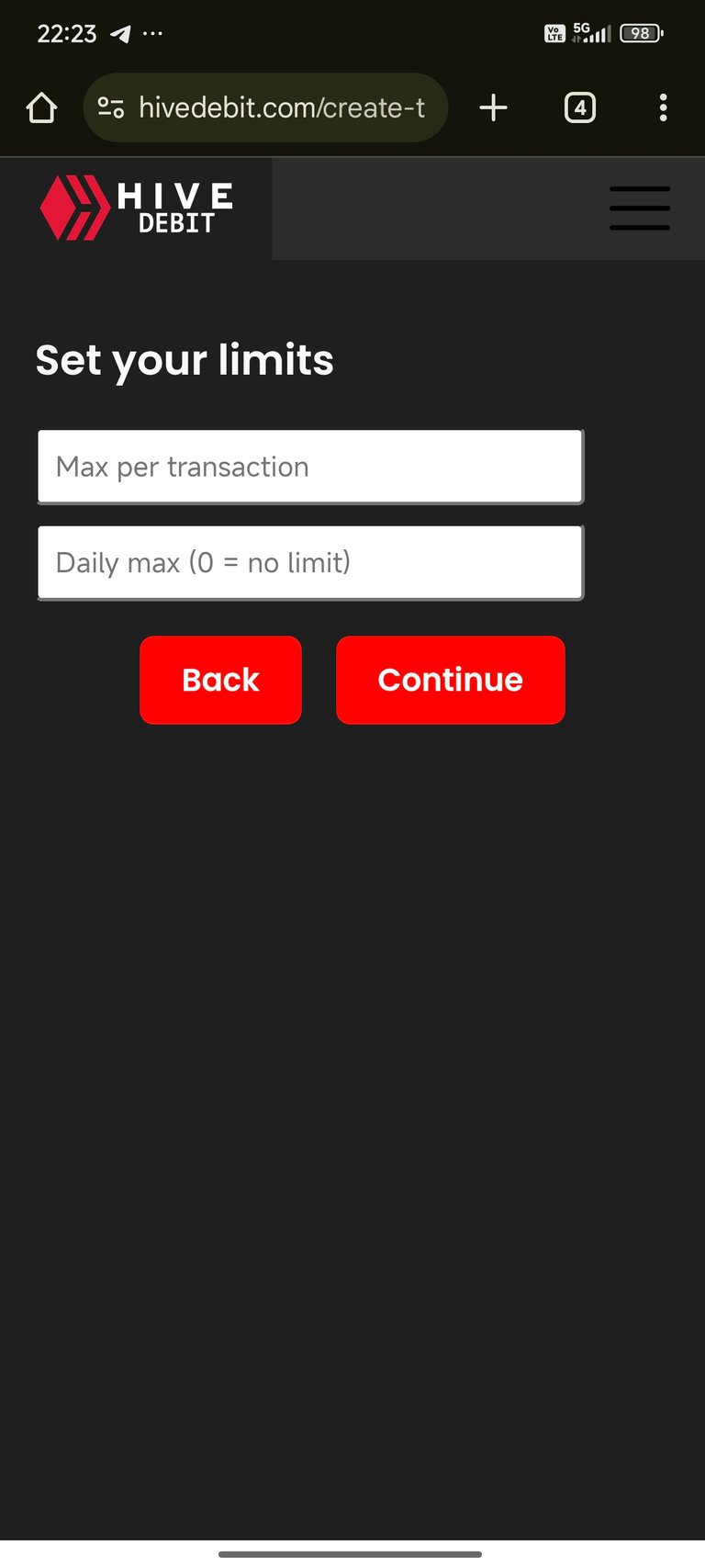
Task: Focus the Max per transaction field
Action: pyautogui.click(x=310, y=467)
